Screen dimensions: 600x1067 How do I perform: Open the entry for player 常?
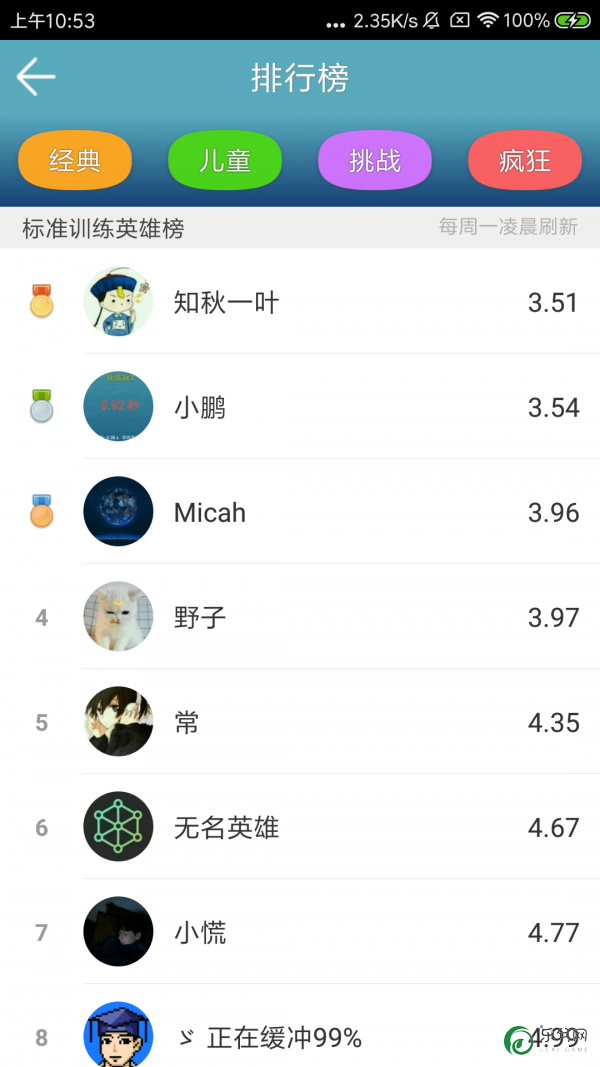300,721
